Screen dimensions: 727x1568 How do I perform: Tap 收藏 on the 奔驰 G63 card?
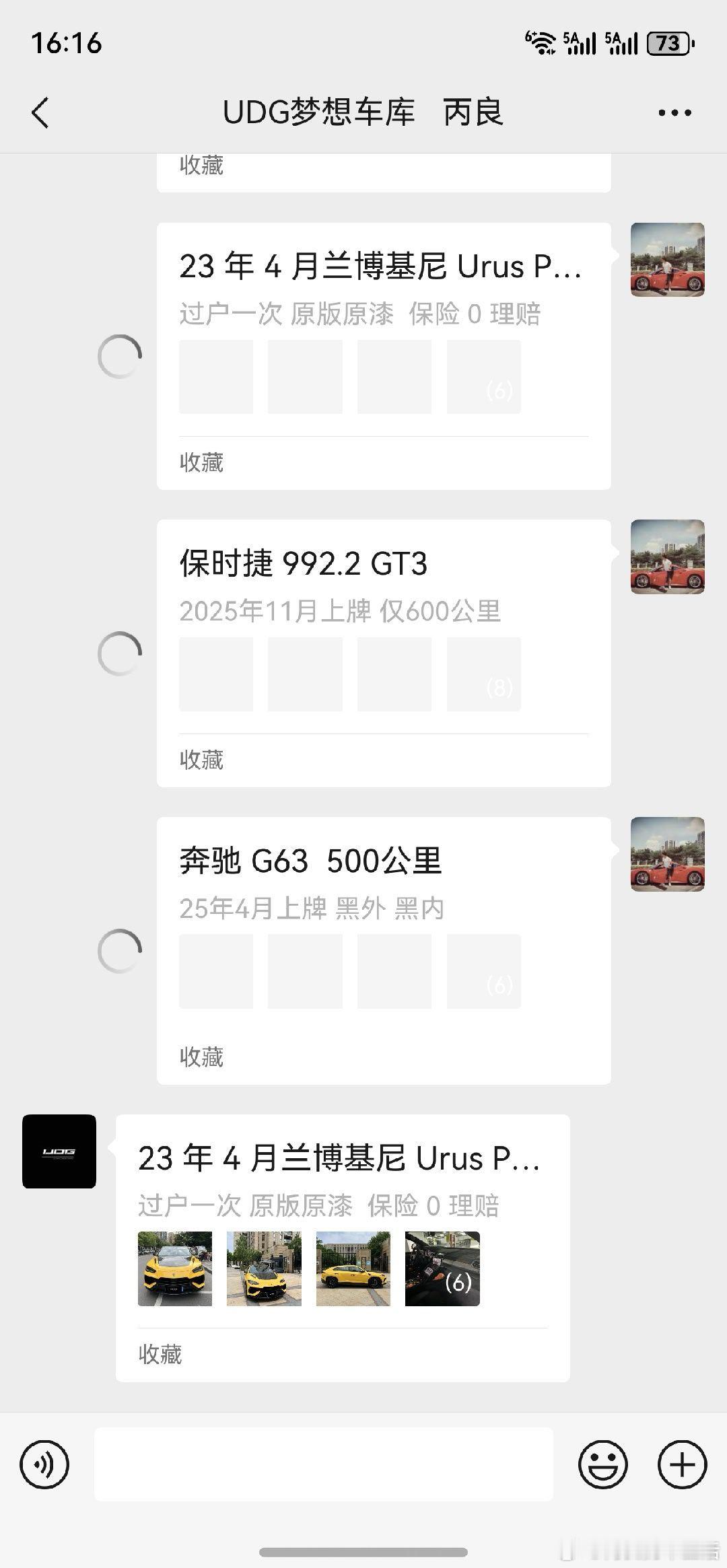pos(201,1059)
